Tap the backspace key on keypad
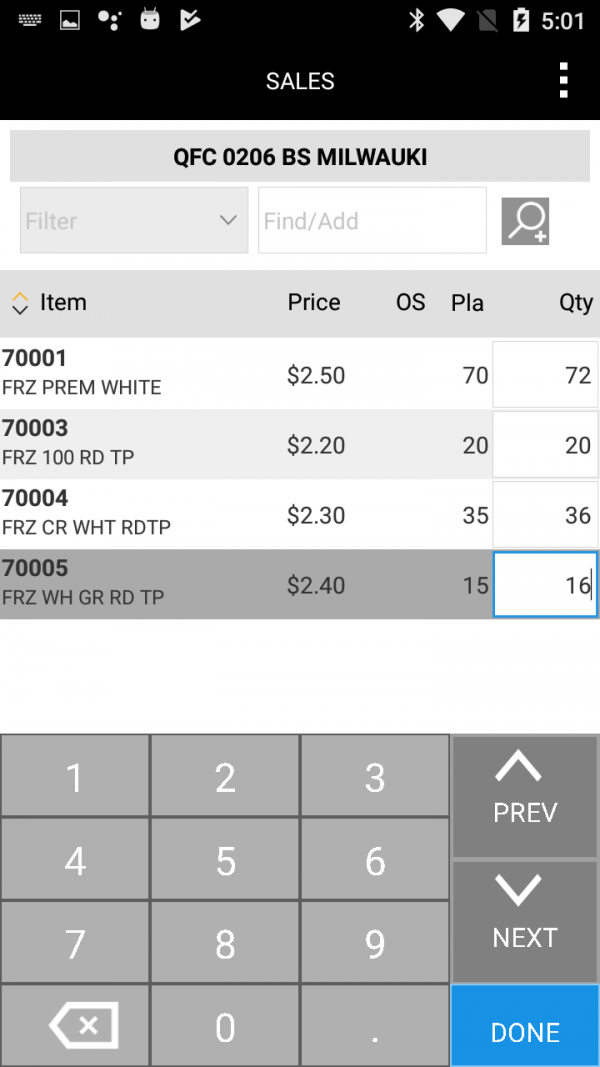Viewport: 600px width, 1067px height. [75, 1025]
